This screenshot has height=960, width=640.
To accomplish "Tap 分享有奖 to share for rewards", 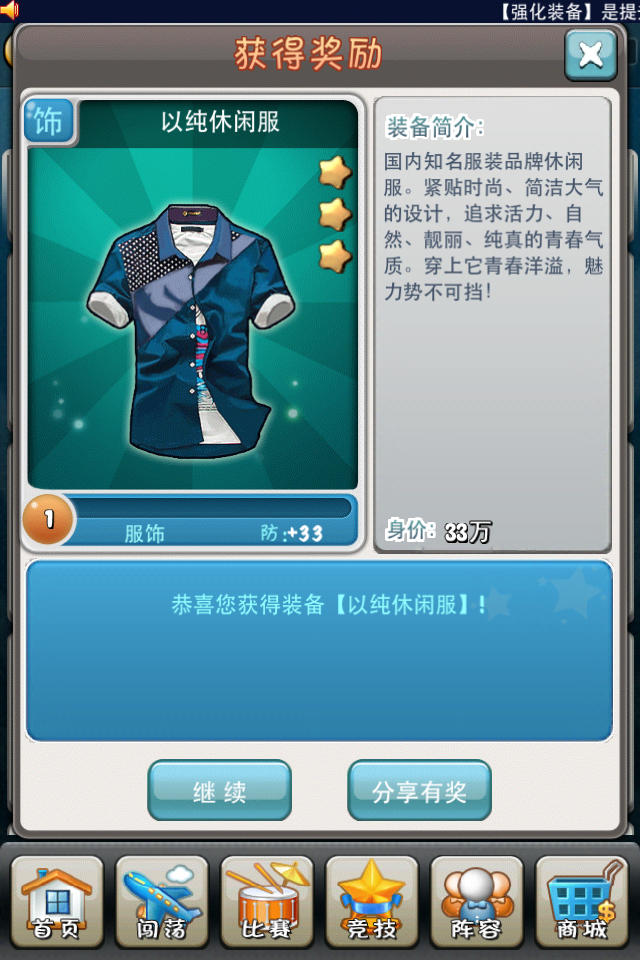I will 419,791.
